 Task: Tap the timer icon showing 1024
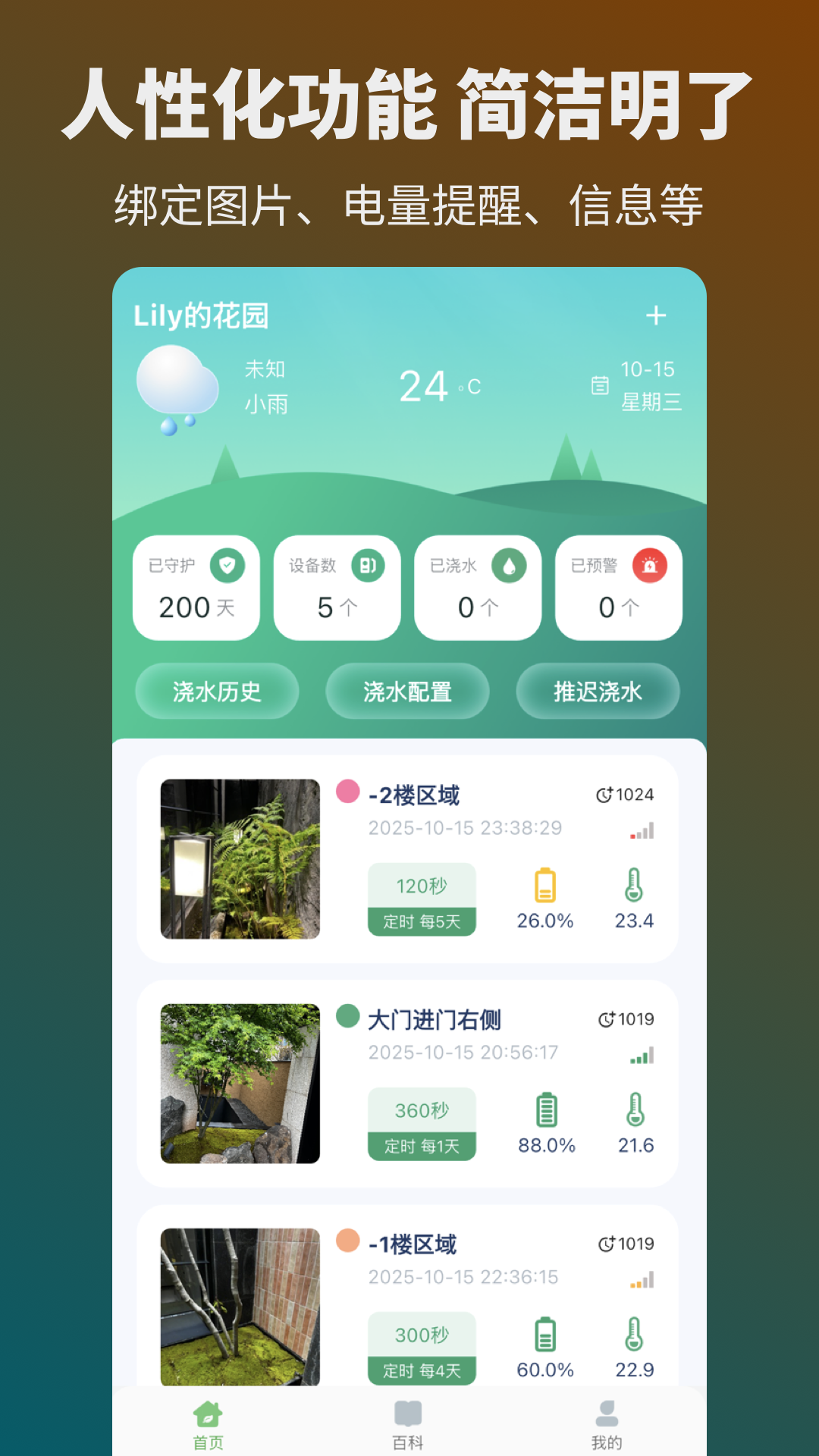coord(604,795)
